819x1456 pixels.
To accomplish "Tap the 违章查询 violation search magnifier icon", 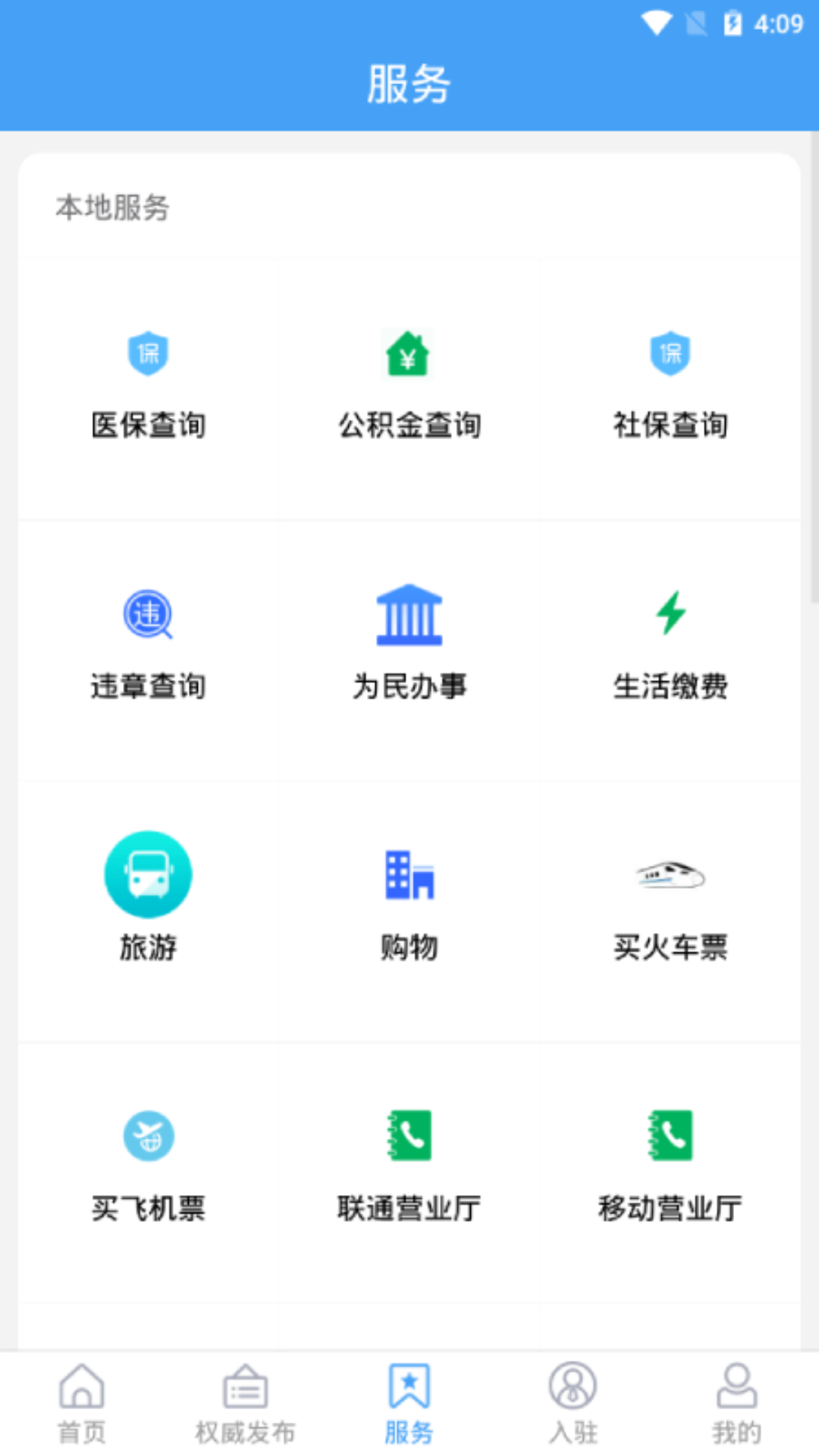I will pos(149,616).
